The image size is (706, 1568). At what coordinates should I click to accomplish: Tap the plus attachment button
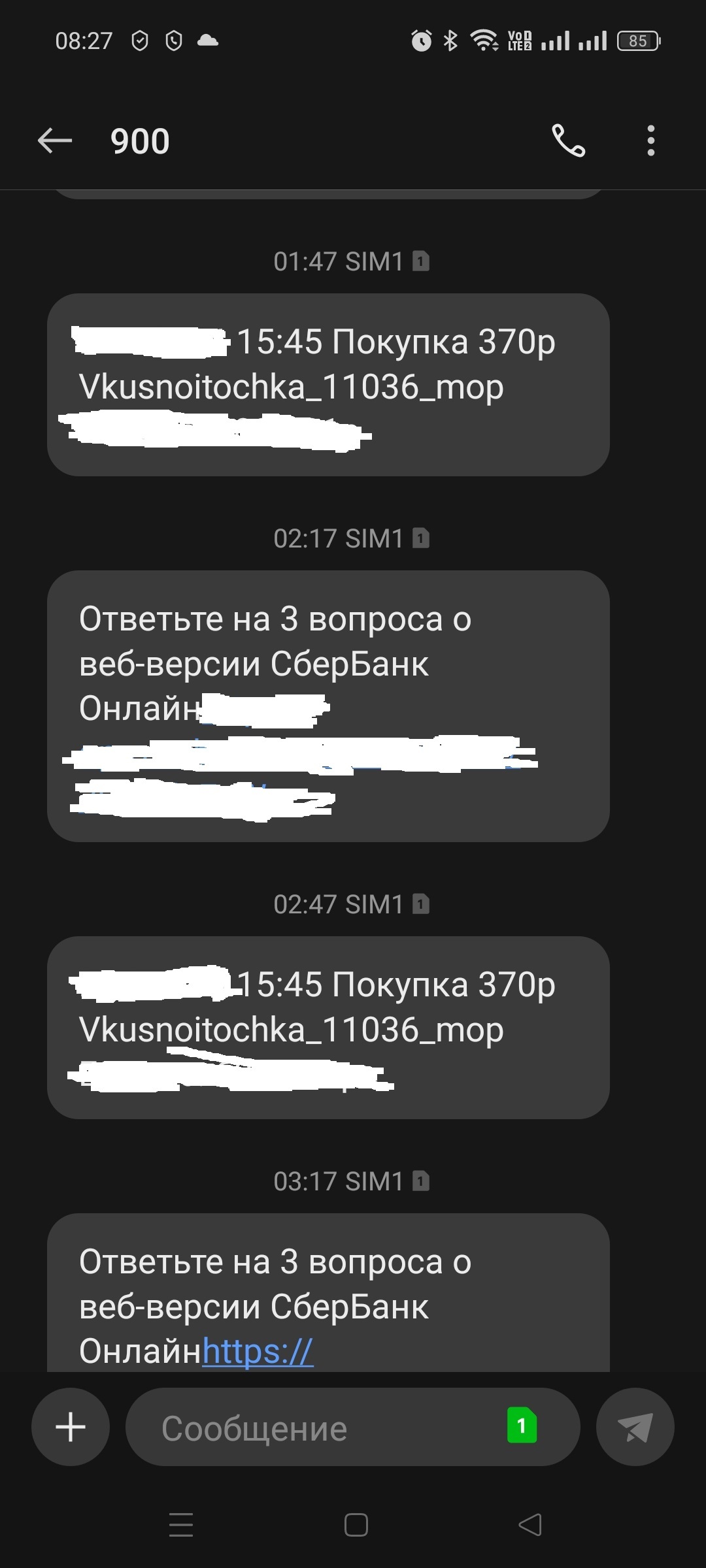(71, 1427)
